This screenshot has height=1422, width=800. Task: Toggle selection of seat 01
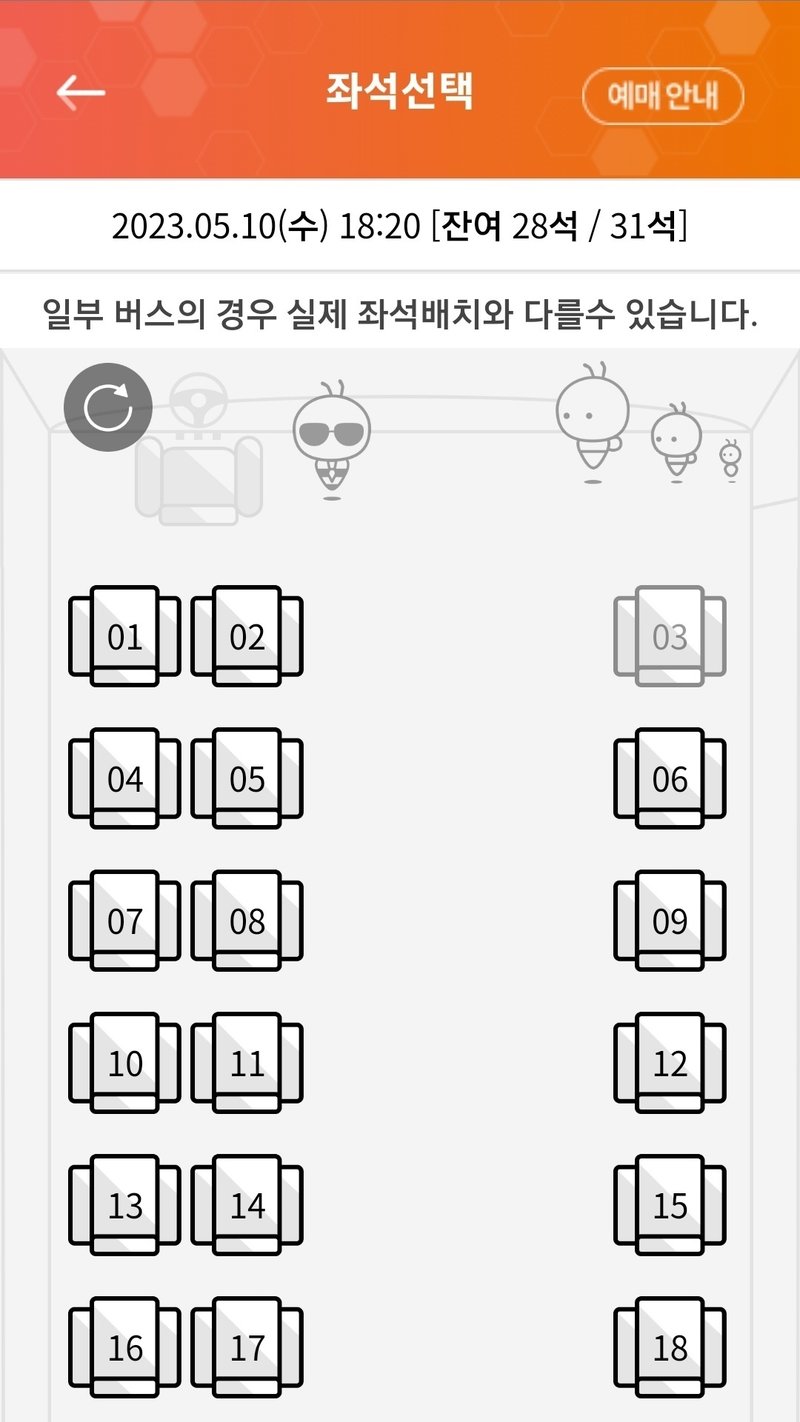[122, 636]
